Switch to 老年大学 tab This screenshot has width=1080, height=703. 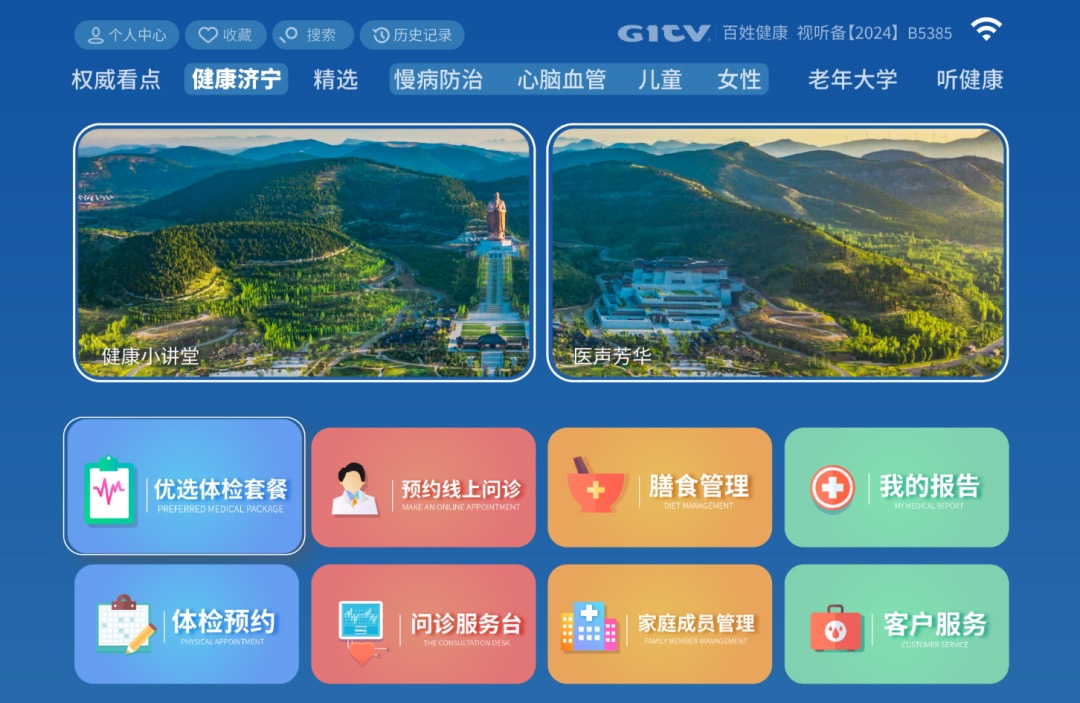(x=853, y=80)
